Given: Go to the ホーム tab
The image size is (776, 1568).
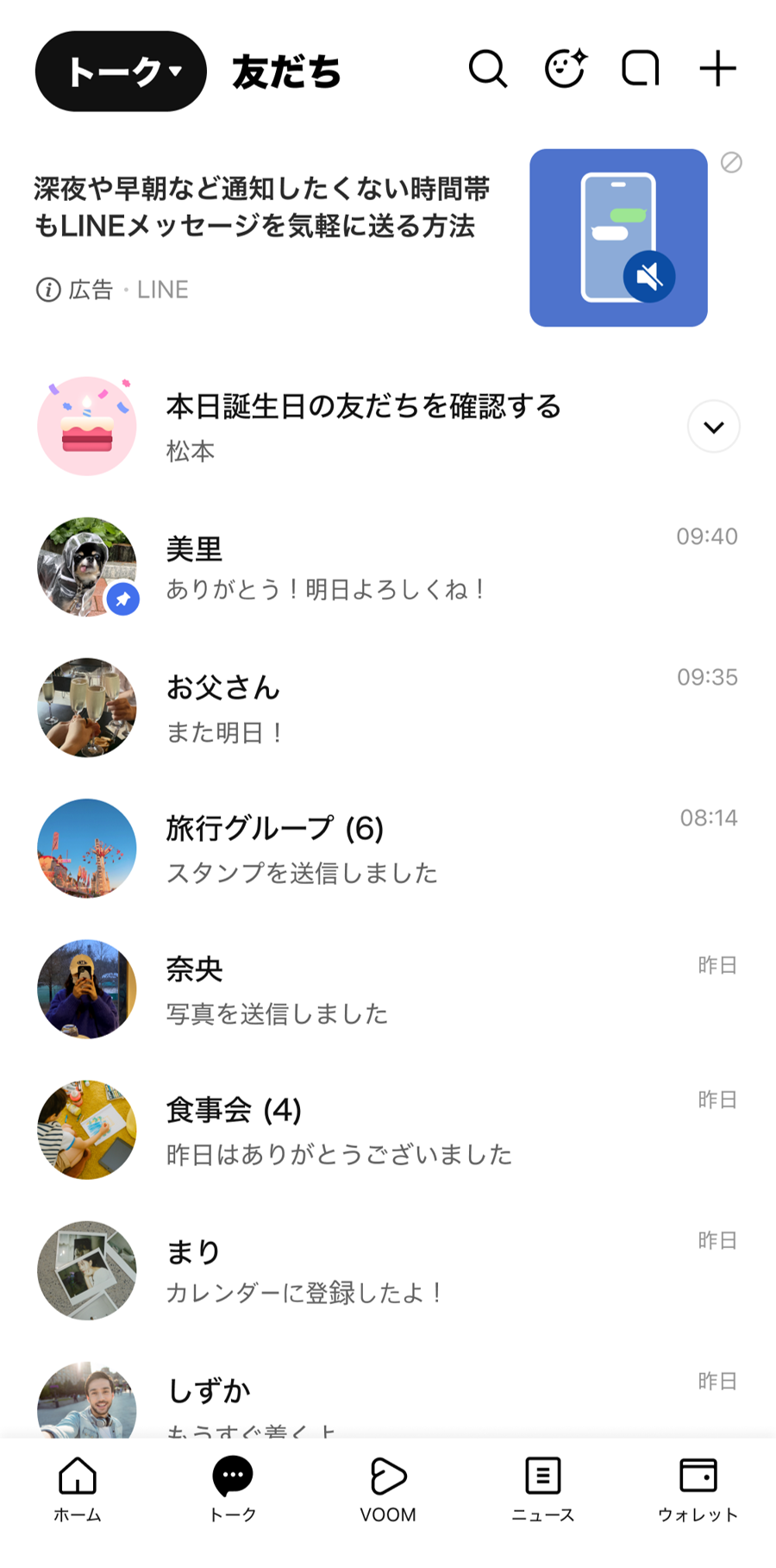Looking at the screenshot, I should [x=78, y=1489].
